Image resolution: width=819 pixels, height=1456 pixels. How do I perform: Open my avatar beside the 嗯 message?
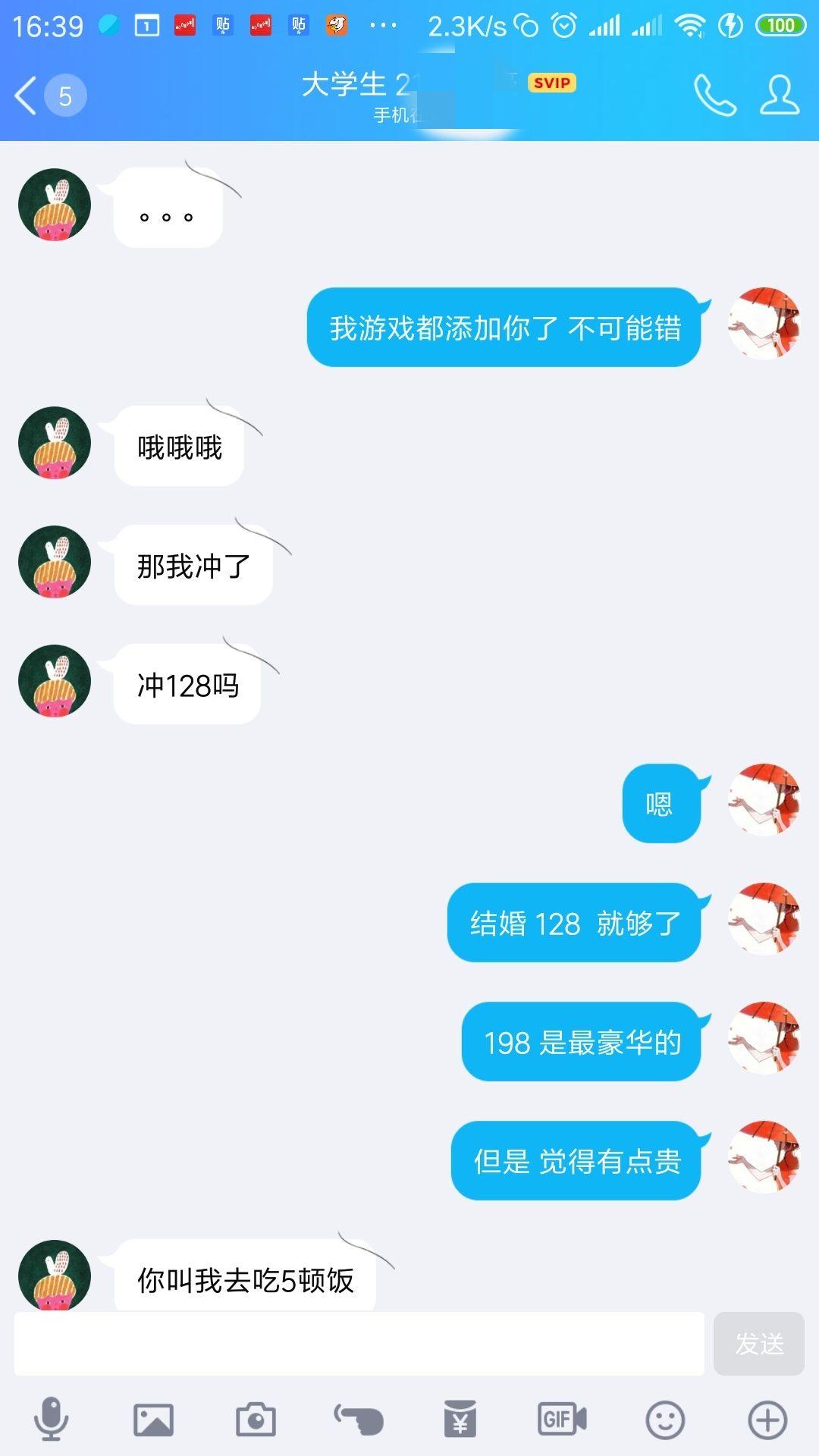[x=764, y=801]
